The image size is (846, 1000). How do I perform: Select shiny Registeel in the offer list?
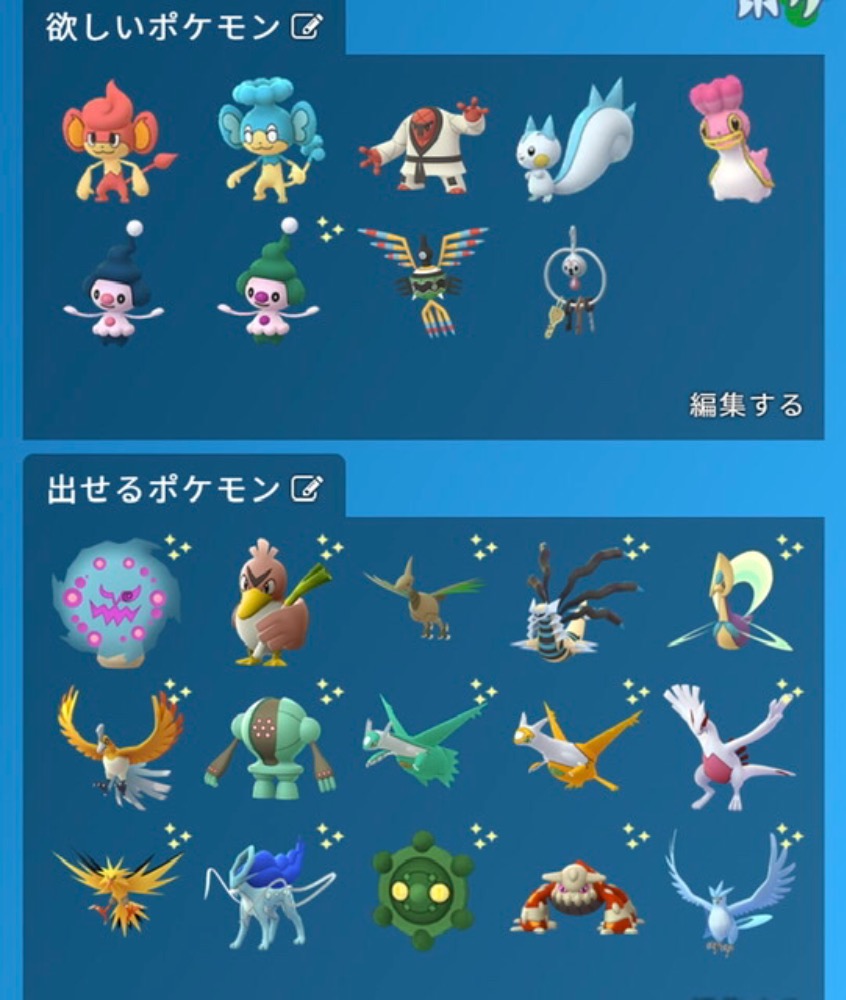pos(268,747)
